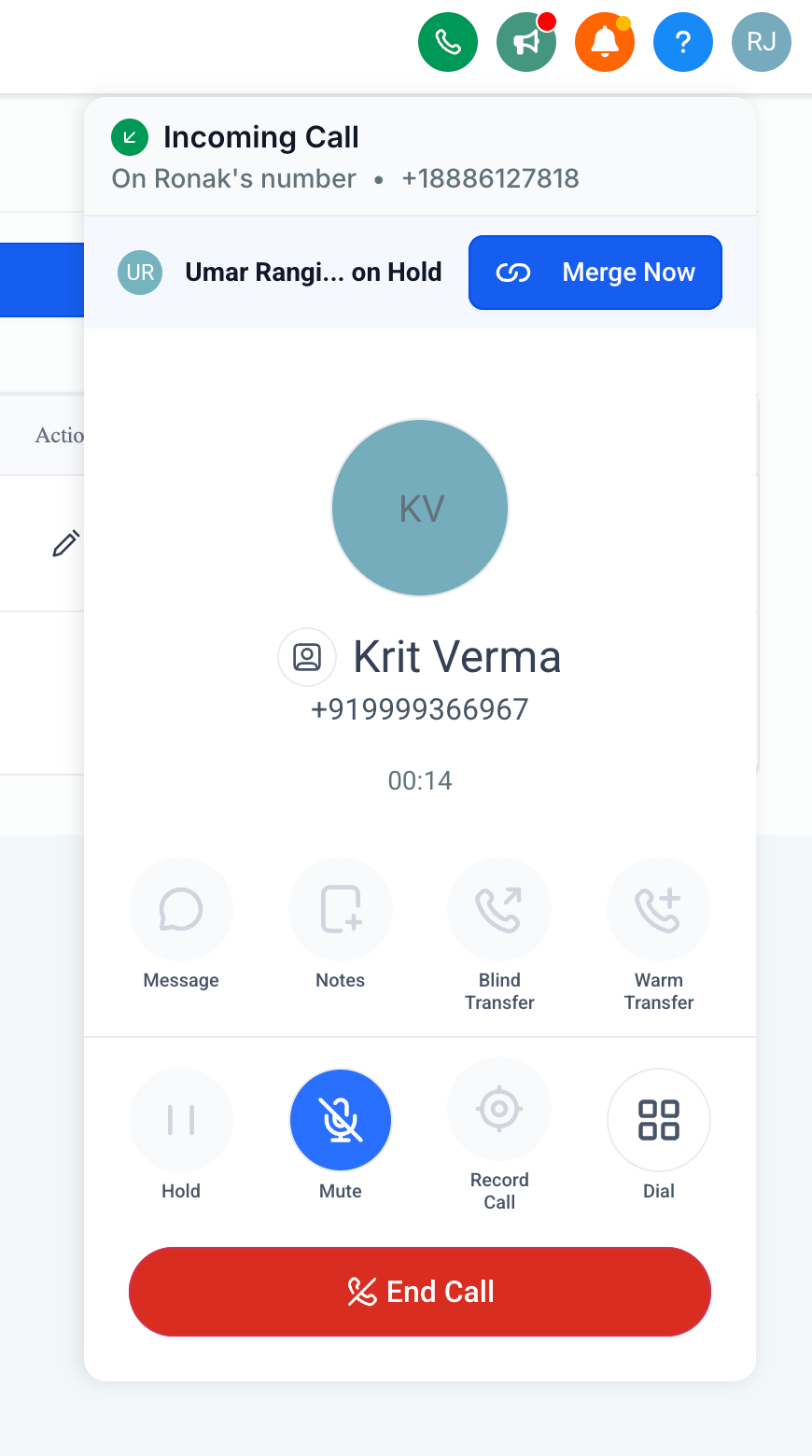Open the help question mark icon
The width and height of the screenshot is (812, 1456).
coord(683,42)
